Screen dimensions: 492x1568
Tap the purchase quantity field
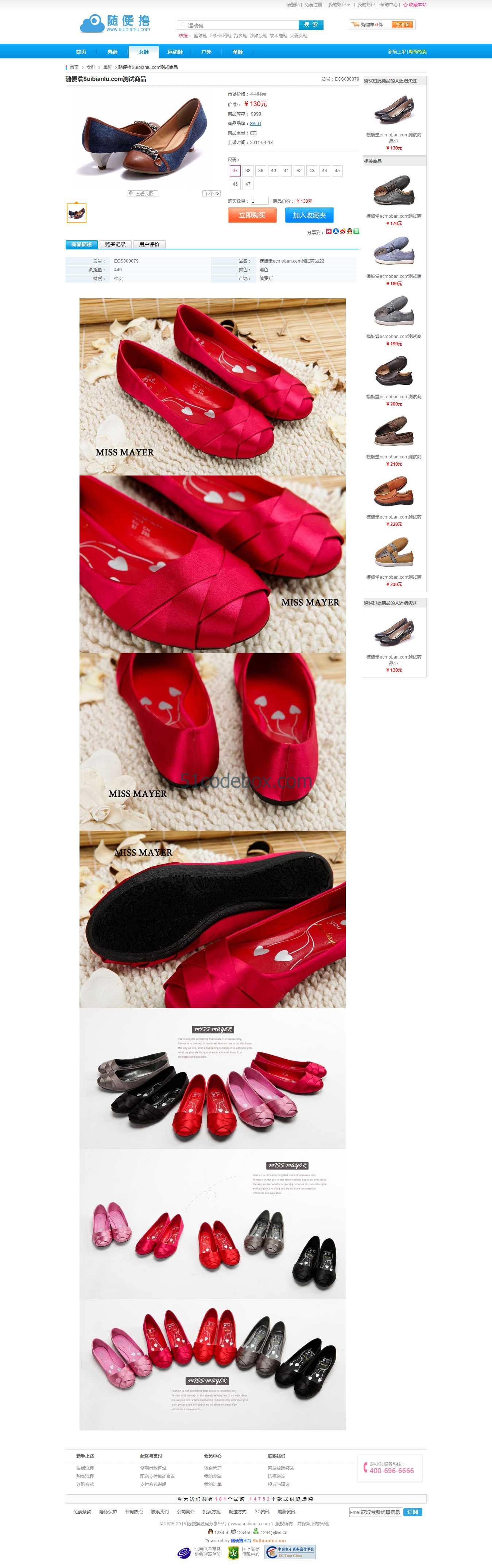point(259,201)
